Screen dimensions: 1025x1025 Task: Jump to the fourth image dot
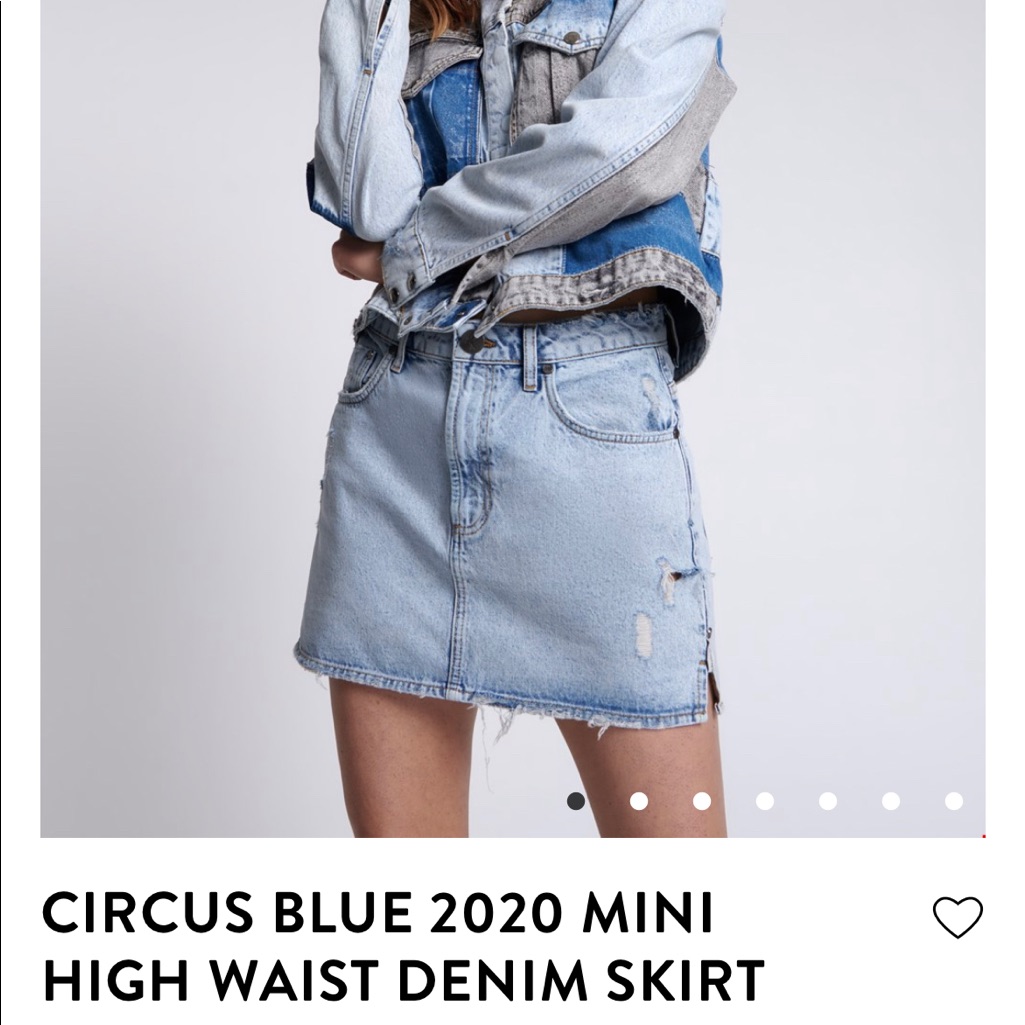(x=765, y=801)
